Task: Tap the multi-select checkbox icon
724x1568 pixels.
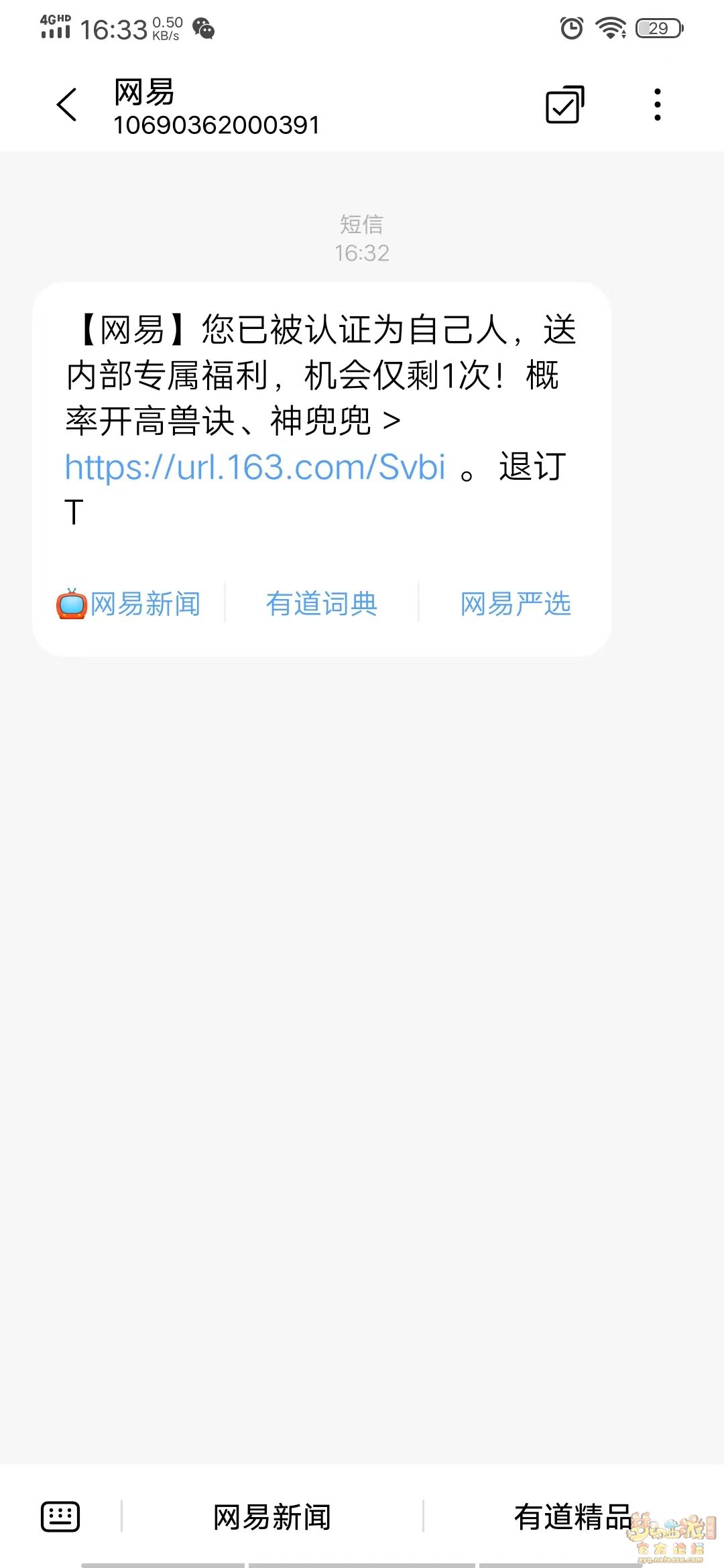Action: coord(564,105)
